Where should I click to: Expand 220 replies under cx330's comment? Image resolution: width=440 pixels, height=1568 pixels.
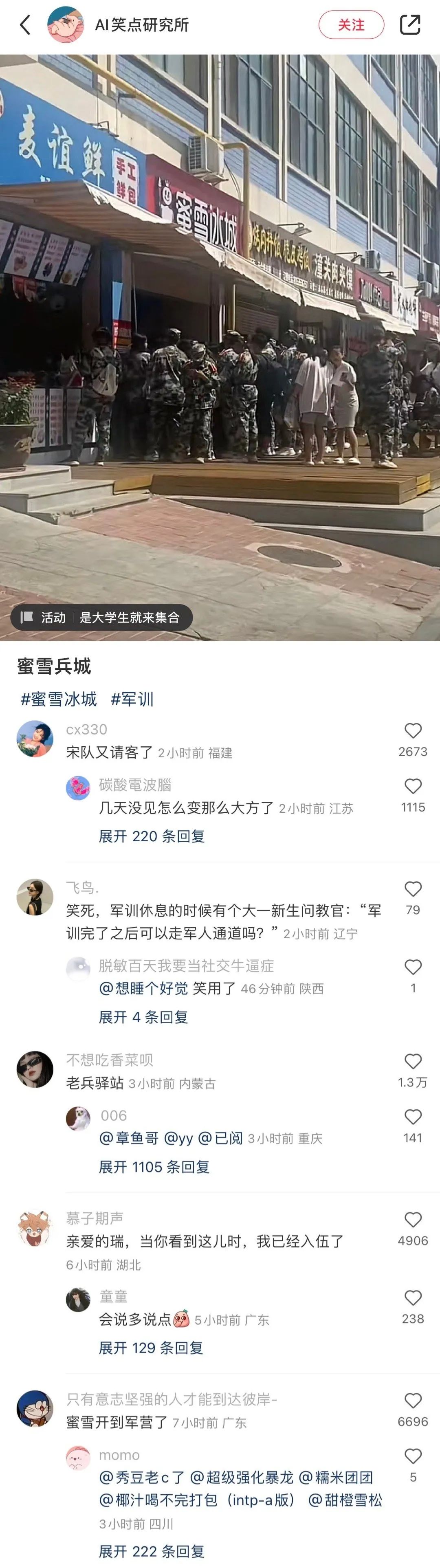point(152,836)
